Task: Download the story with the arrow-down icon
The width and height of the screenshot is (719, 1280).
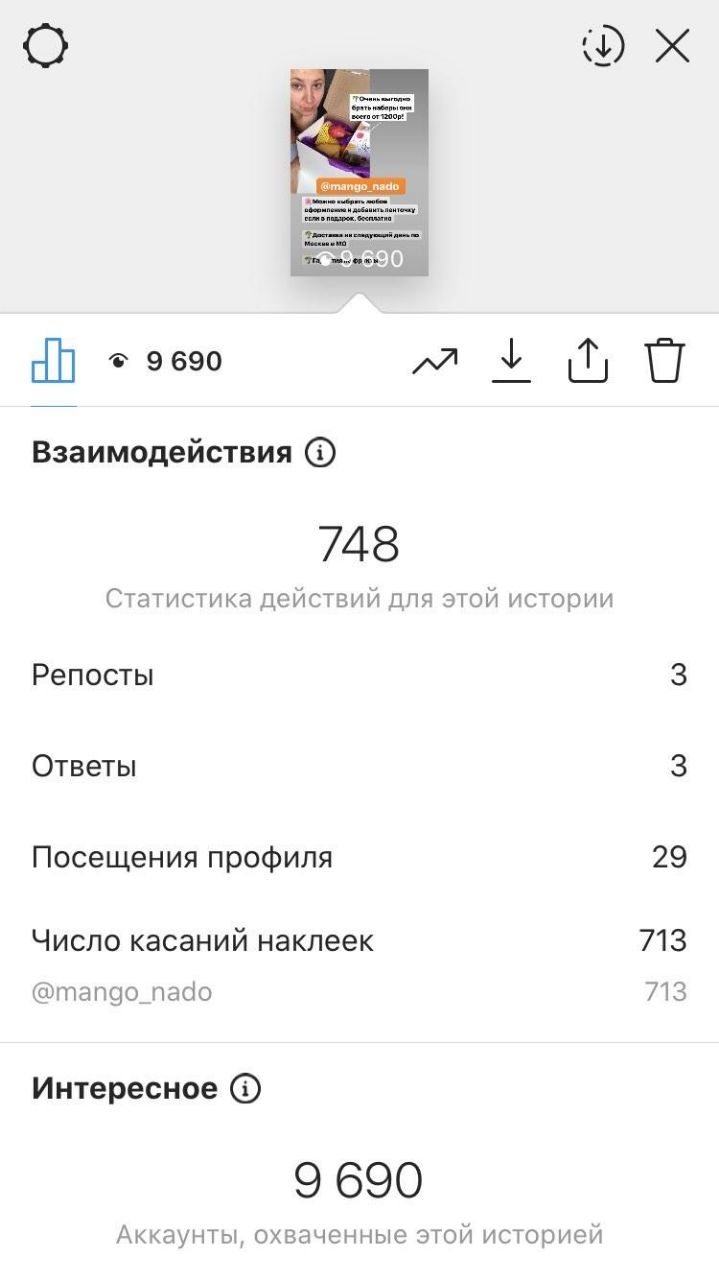Action: 511,361
